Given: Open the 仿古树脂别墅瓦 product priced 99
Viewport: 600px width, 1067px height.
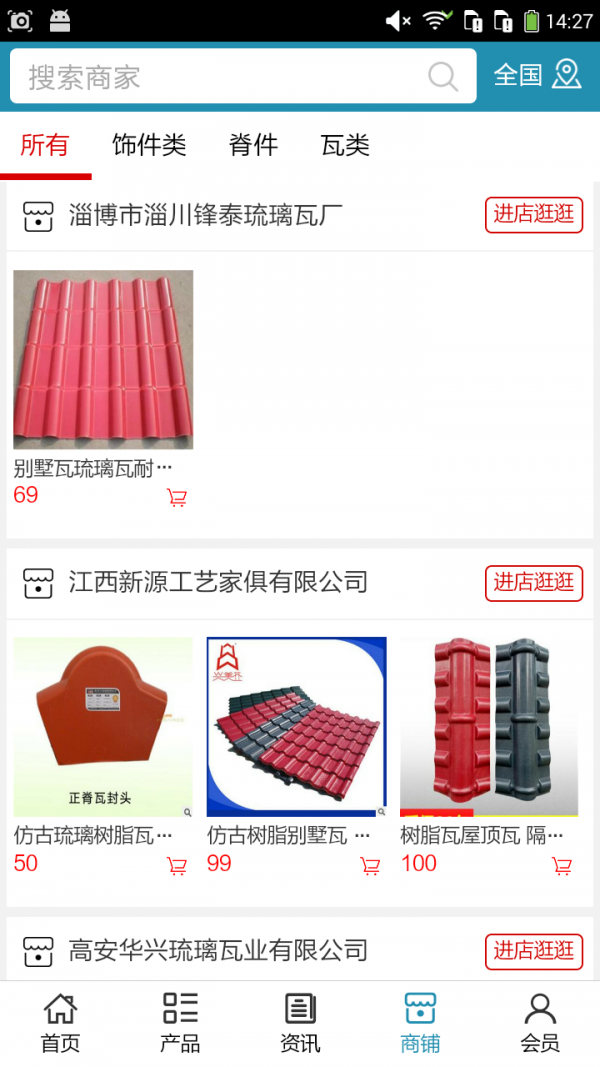Looking at the screenshot, I should [x=296, y=728].
